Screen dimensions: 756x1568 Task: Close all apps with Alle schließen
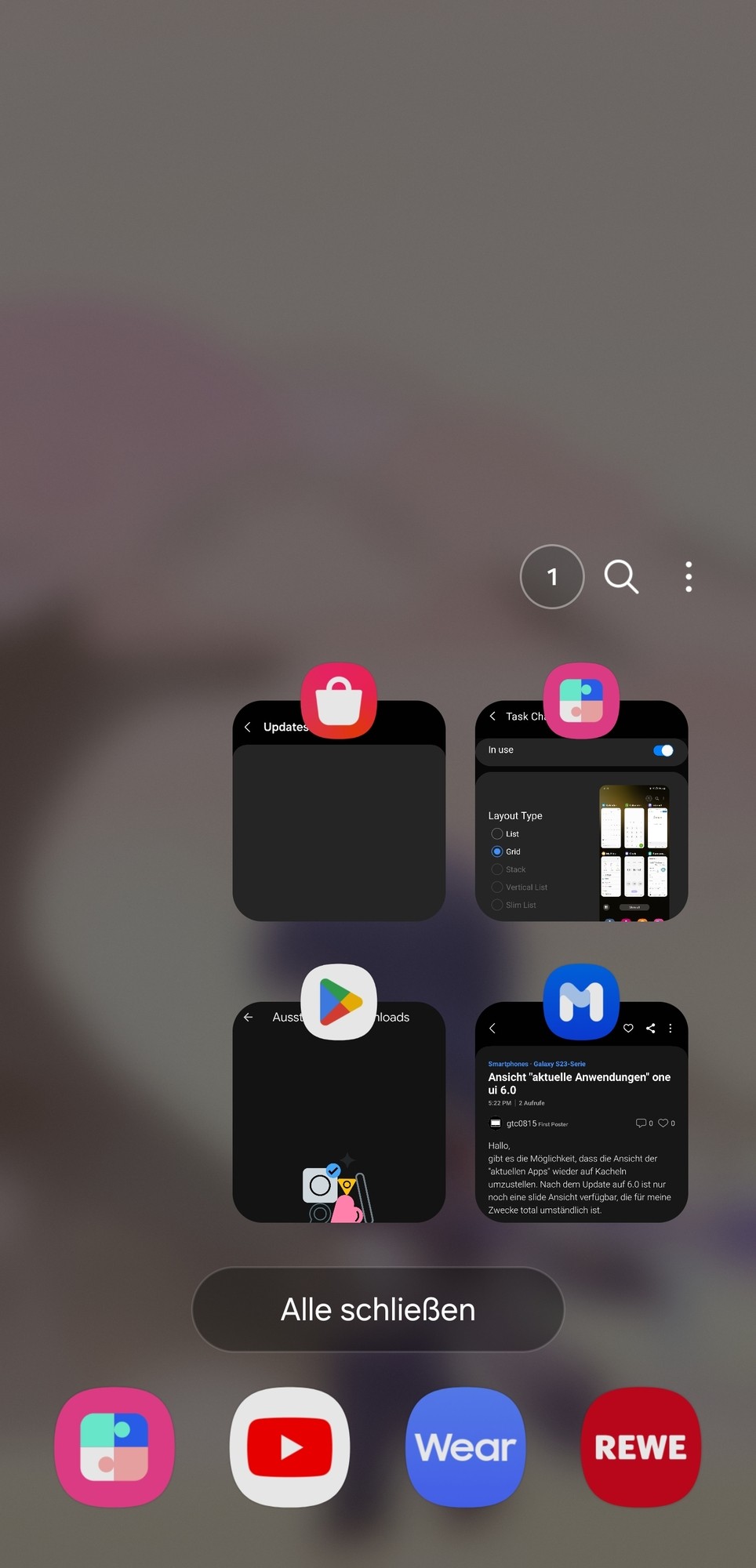tap(378, 1309)
